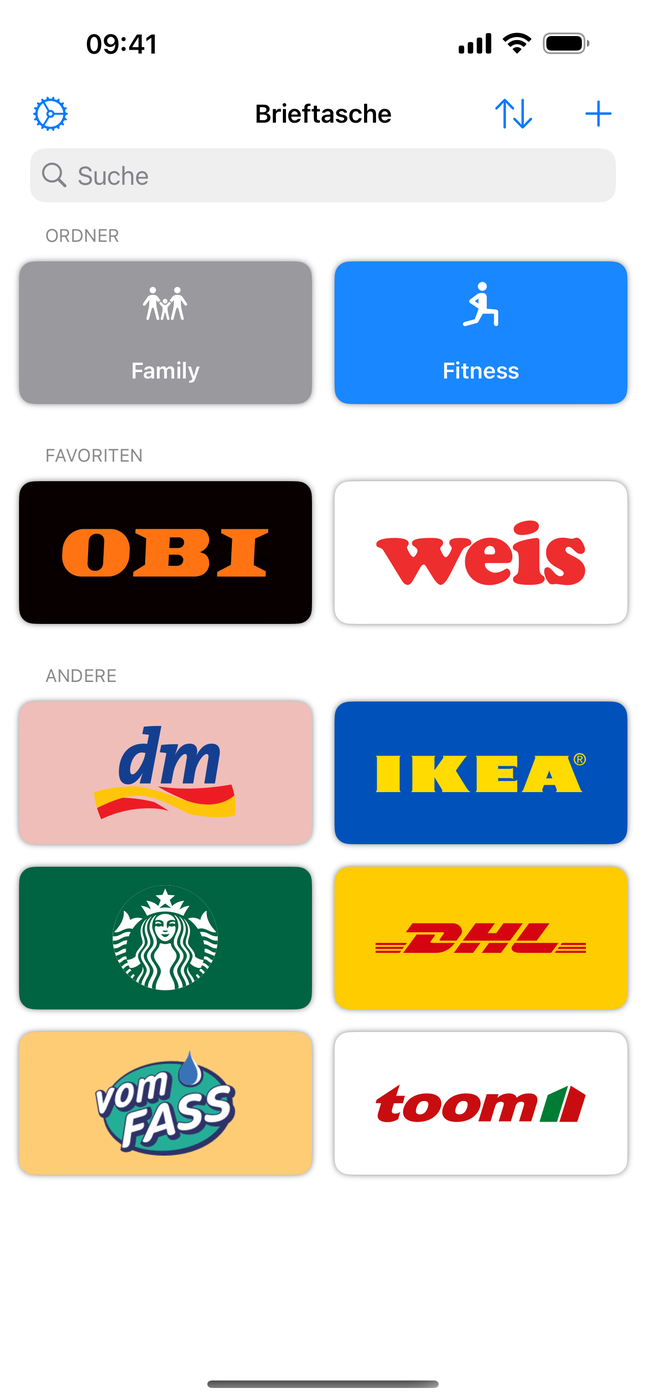Open the Fitness folder

coord(481,333)
